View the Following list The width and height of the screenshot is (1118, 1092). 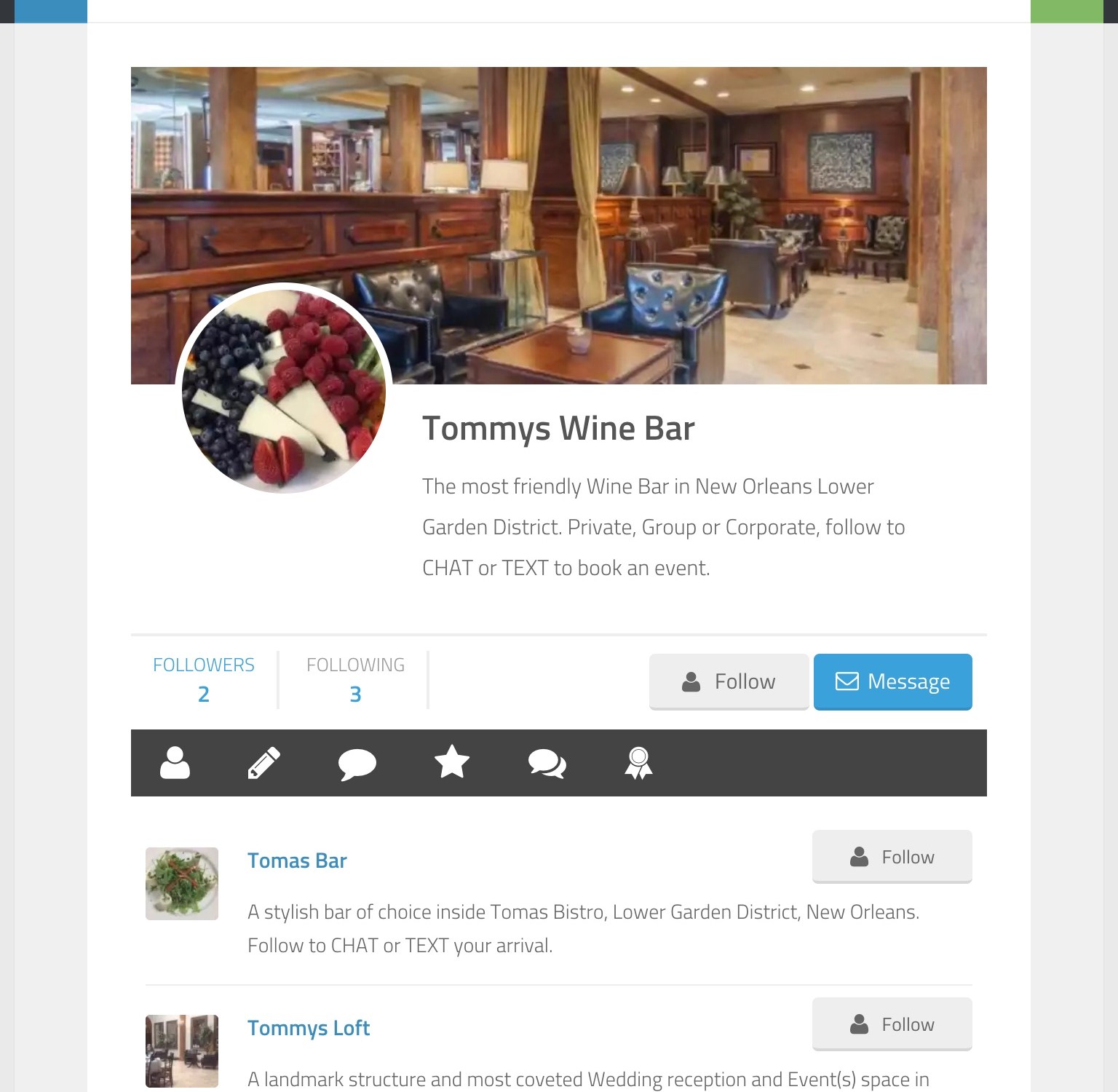(x=355, y=678)
